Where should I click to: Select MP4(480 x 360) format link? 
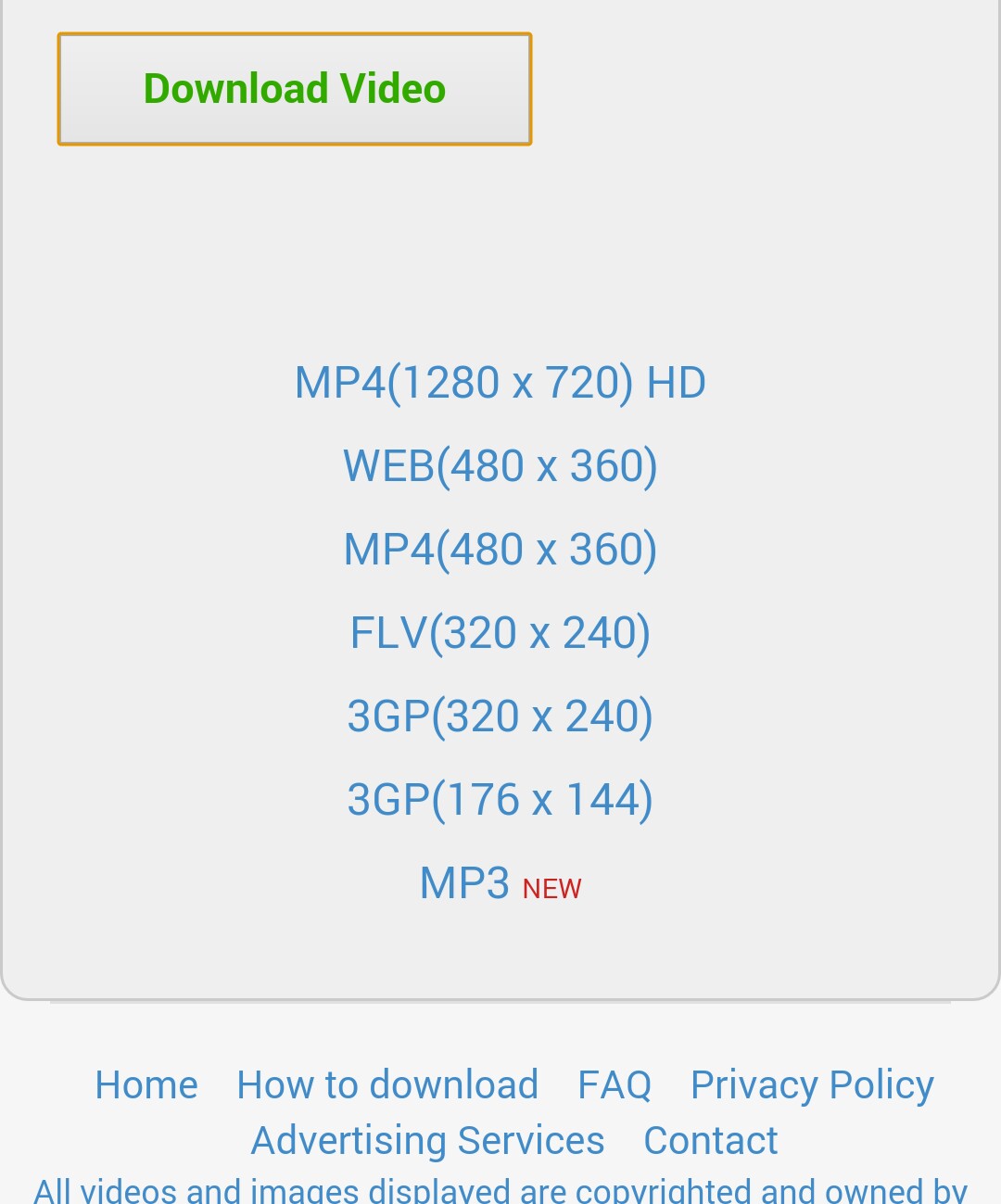point(500,549)
